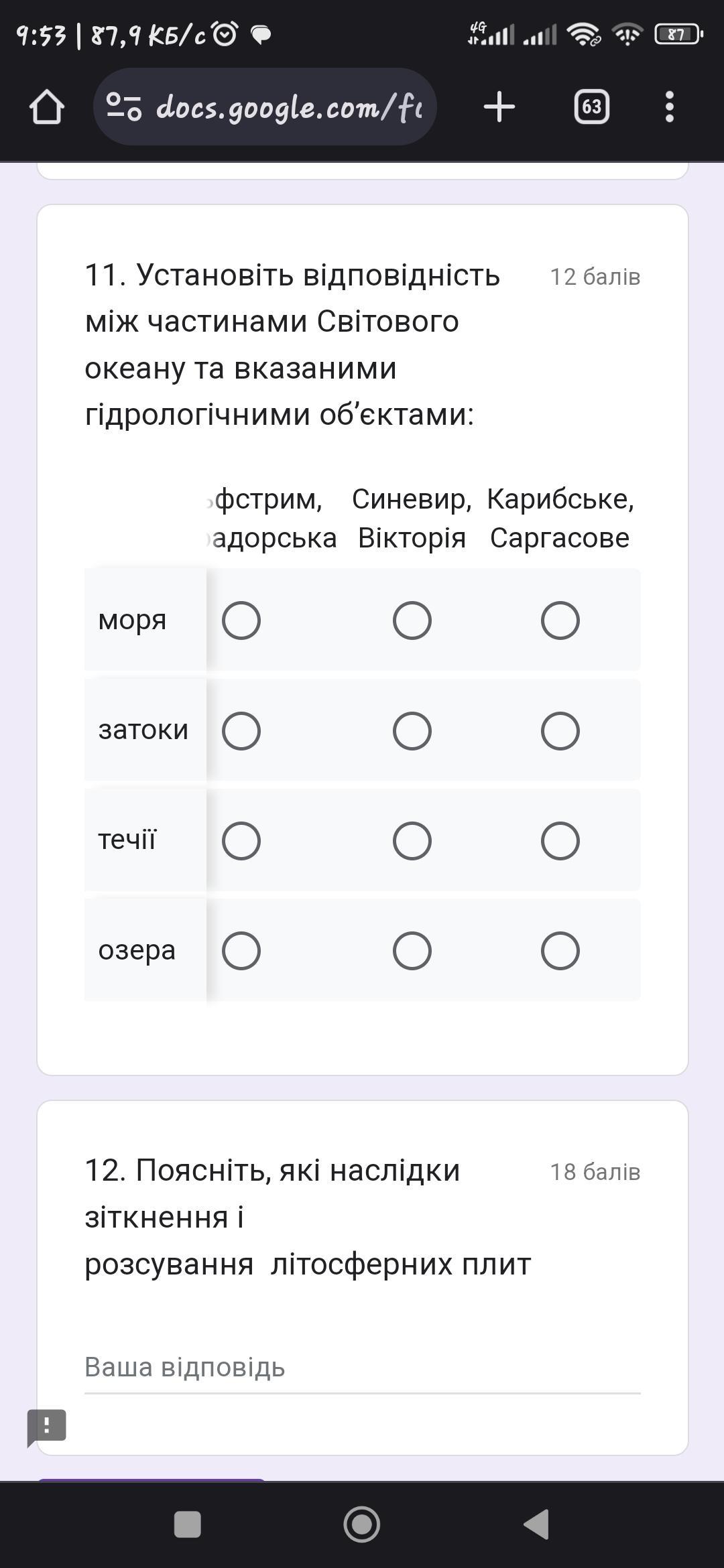The width and height of the screenshot is (724, 1568).
Task: Open recent apps from navigation bar
Action: 188,1524
